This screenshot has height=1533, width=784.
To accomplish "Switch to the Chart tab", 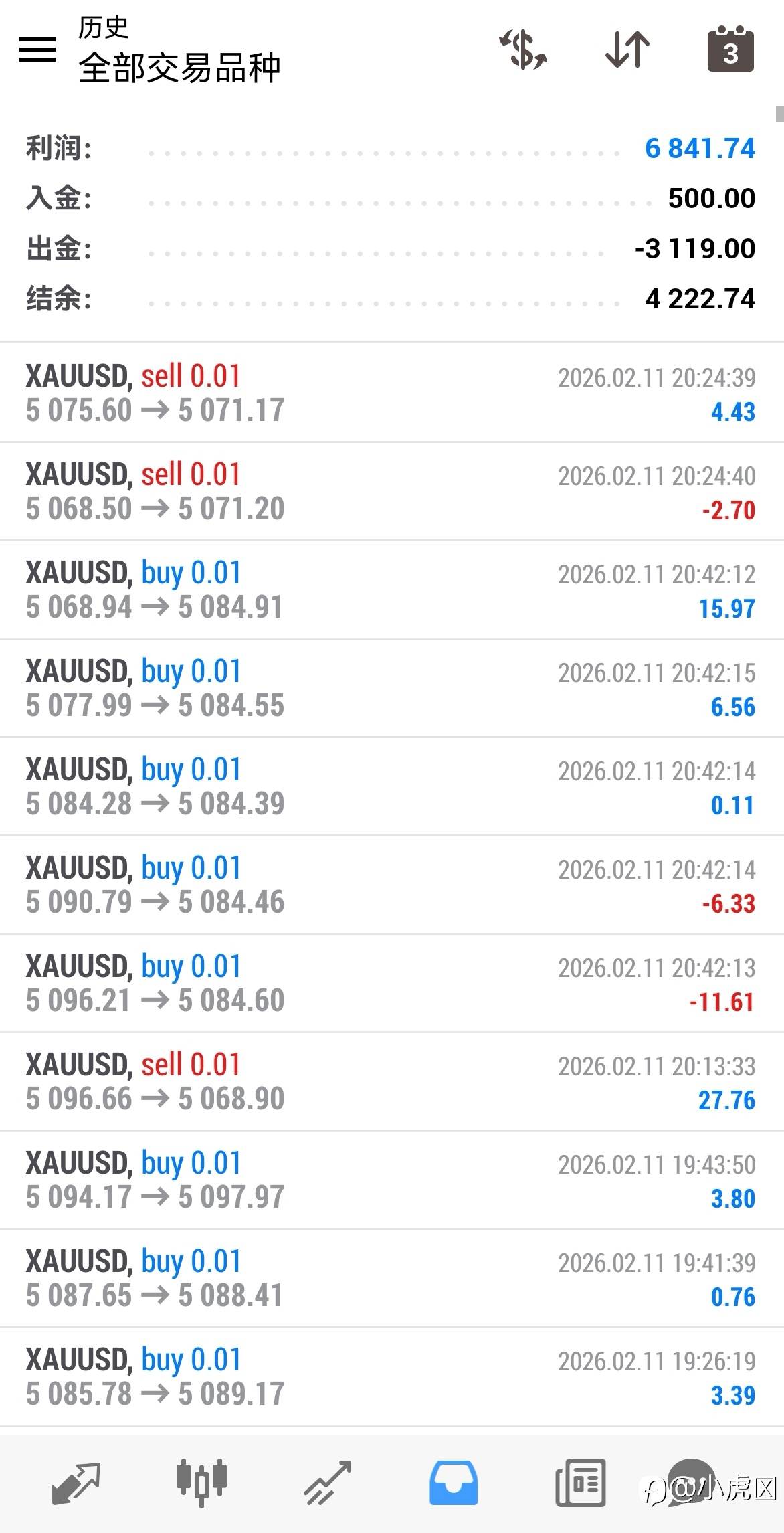I will click(x=201, y=1482).
